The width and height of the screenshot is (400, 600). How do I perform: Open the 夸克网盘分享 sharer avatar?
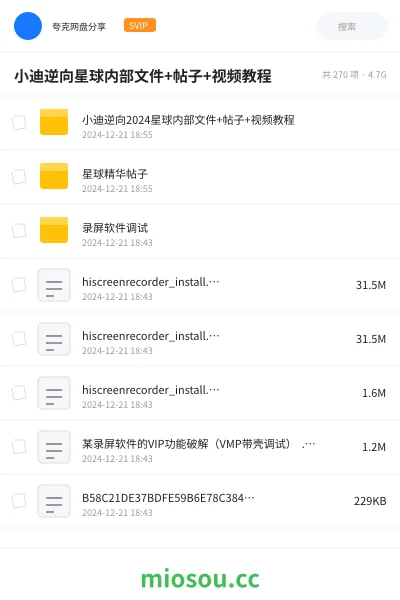tap(28, 26)
